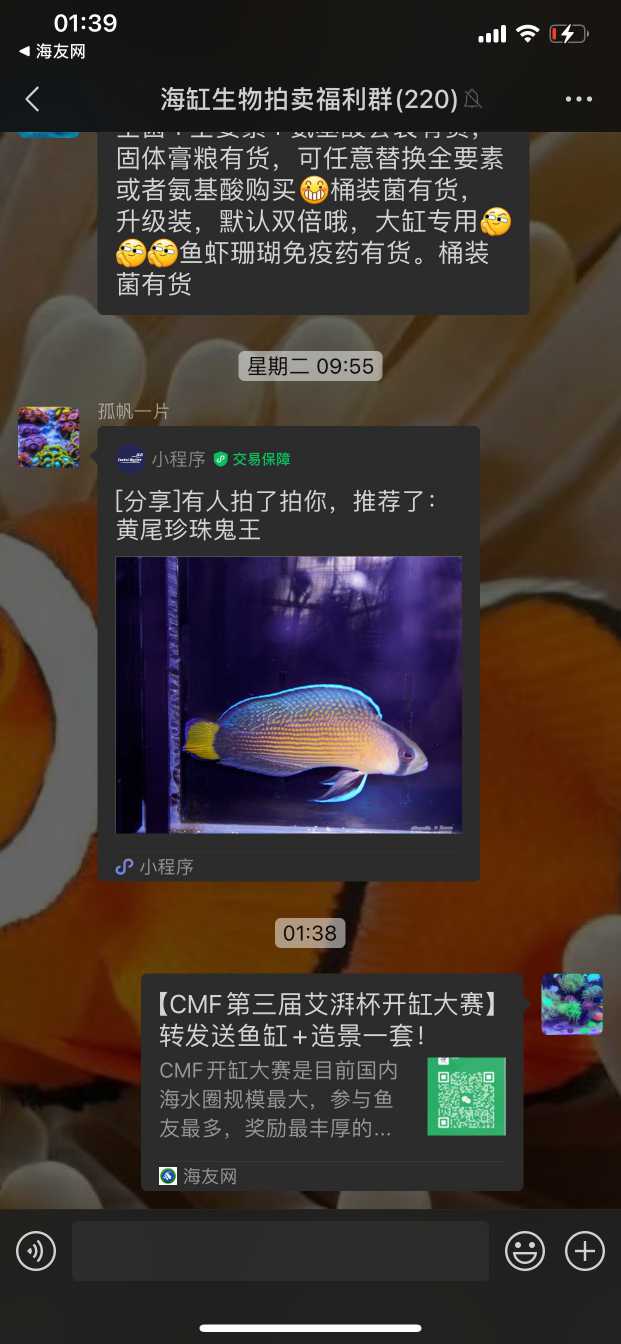The width and height of the screenshot is (621, 1344).
Task: Go back from the group chat
Action: [32, 98]
